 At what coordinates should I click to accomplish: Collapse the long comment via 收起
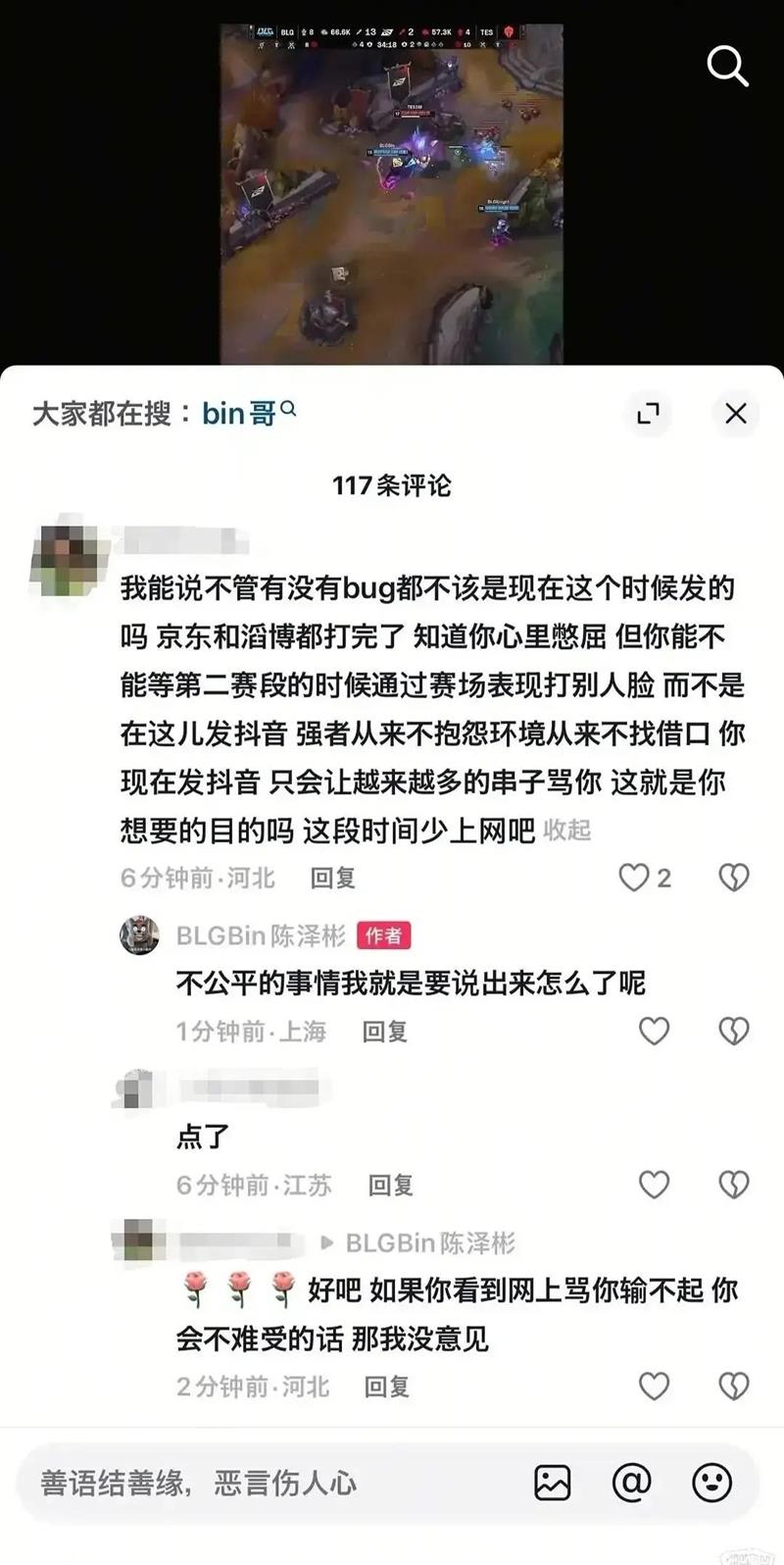[x=566, y=831]
